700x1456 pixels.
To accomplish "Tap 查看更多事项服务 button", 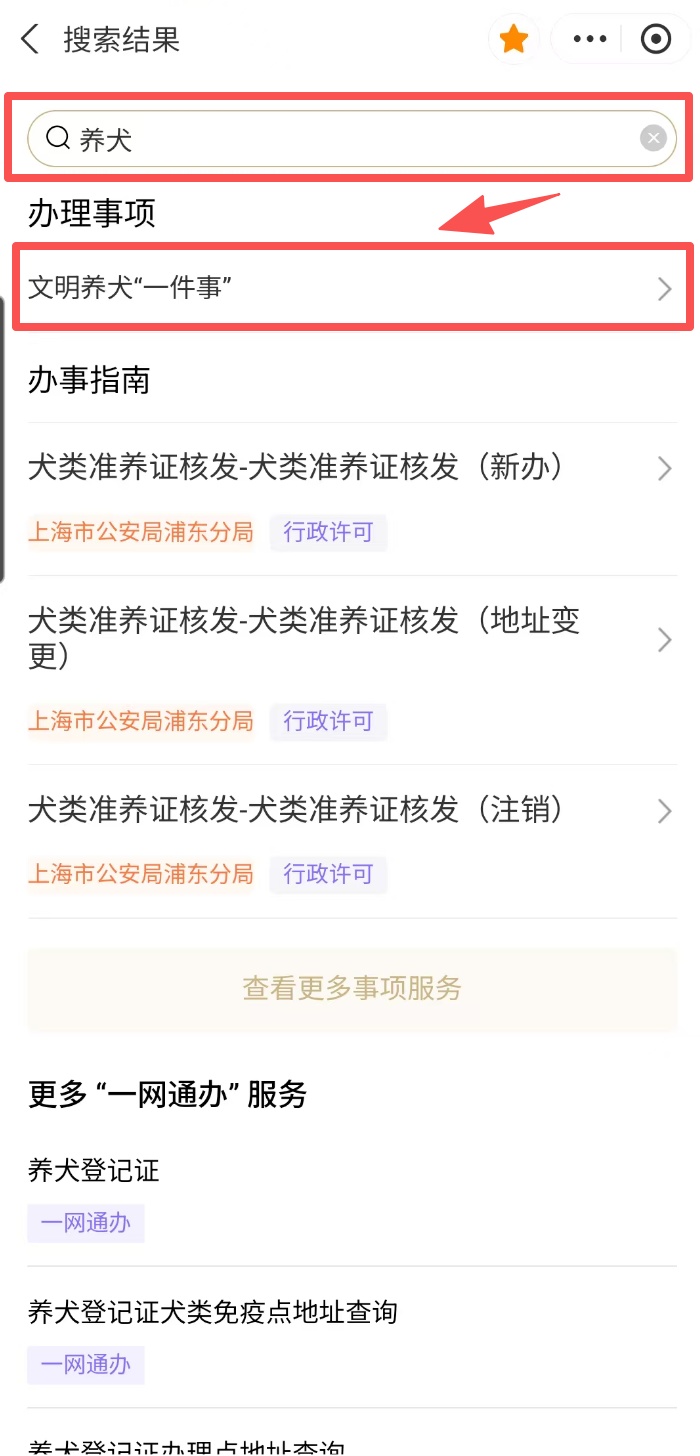I will point(352,989).
